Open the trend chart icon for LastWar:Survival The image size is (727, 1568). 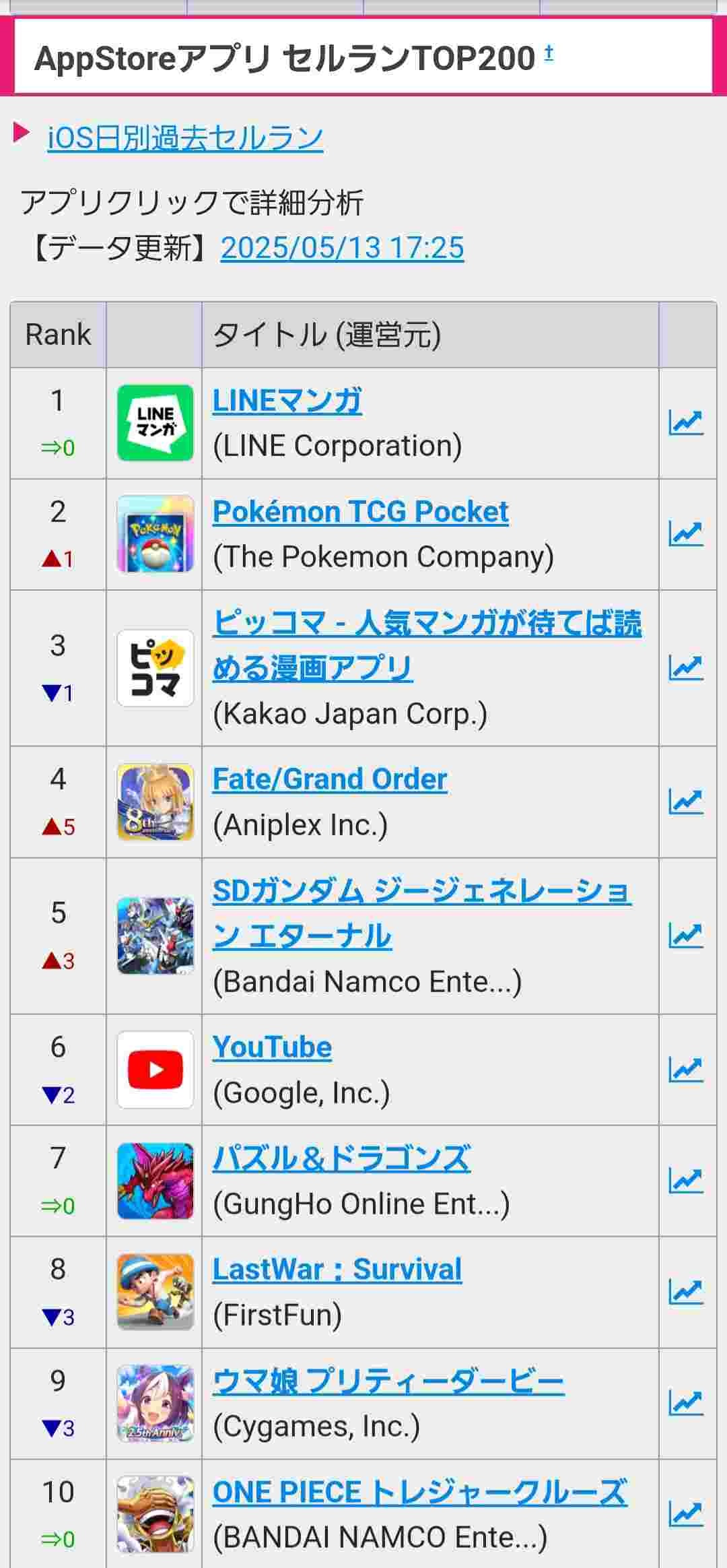(x=686, y=1292)
